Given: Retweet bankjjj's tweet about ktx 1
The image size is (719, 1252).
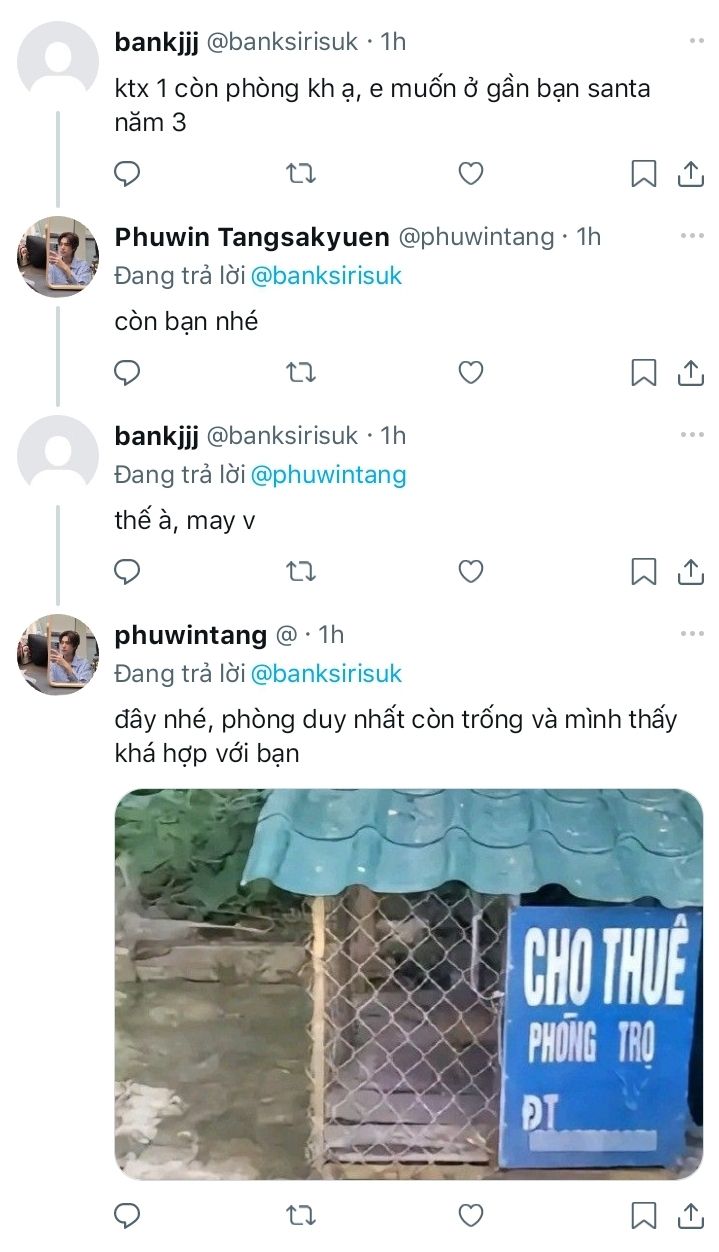Looking at the screenshot, I should click(x=301, y=174).
